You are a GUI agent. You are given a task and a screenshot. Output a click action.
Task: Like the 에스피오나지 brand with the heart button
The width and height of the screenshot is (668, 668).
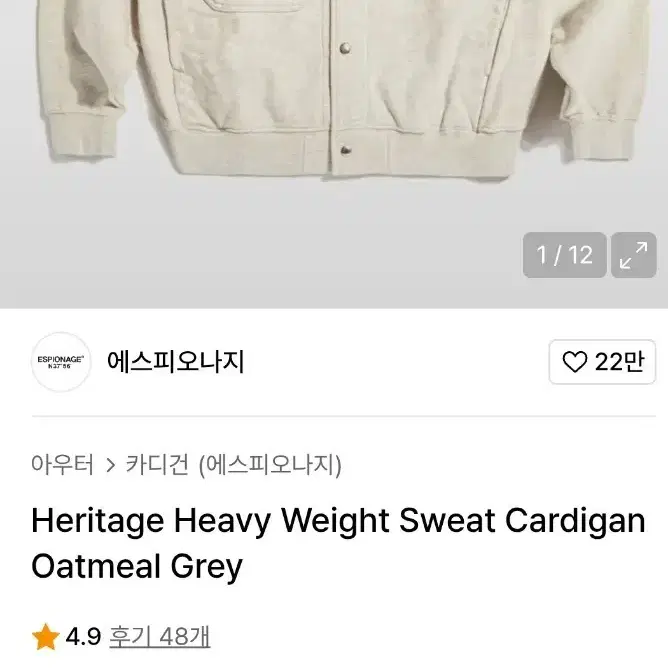pyautogui.click(x=602, y=362)
